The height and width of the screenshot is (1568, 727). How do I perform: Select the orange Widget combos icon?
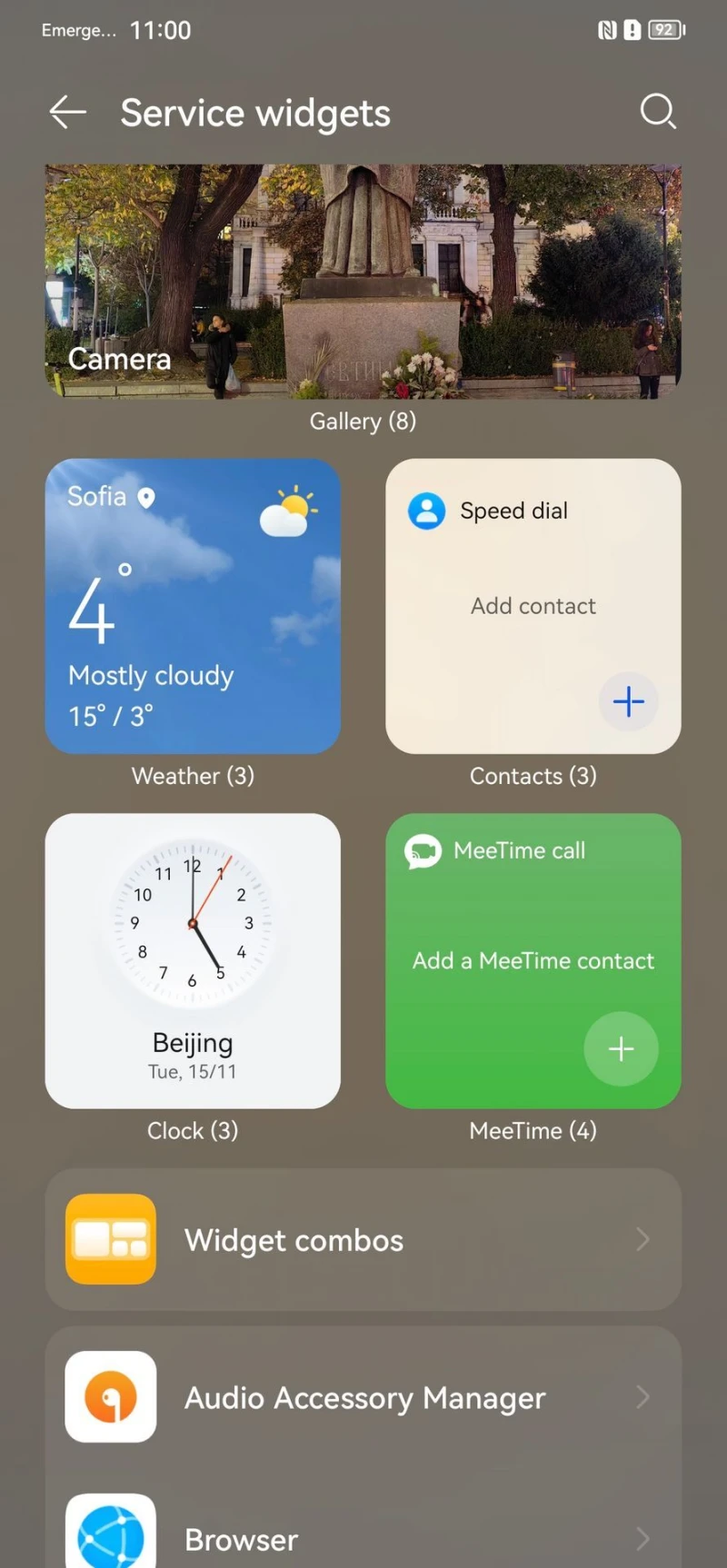110,1239
